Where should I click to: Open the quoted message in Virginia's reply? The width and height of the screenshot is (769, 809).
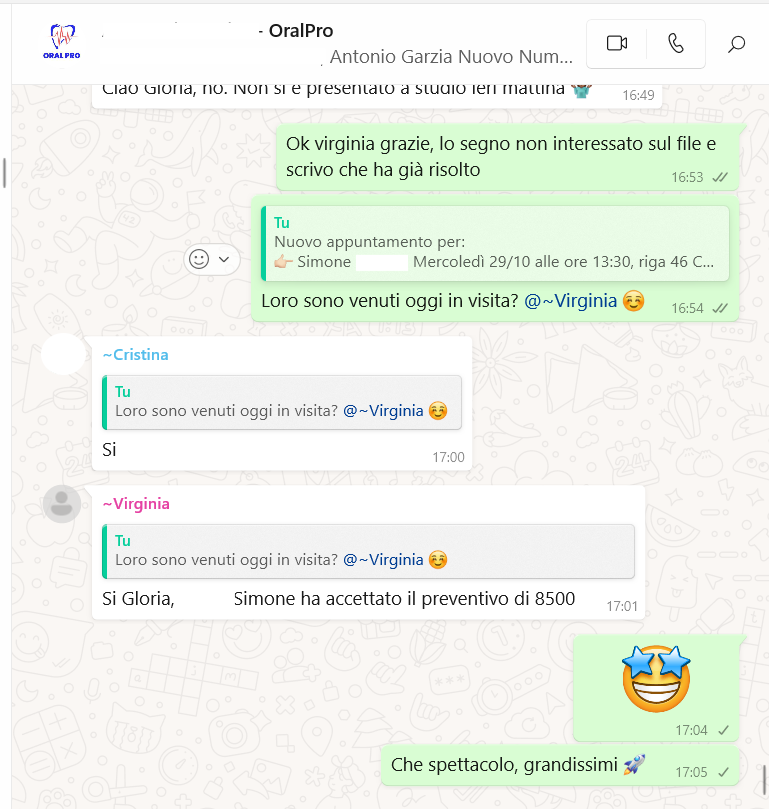coord(367,551)
